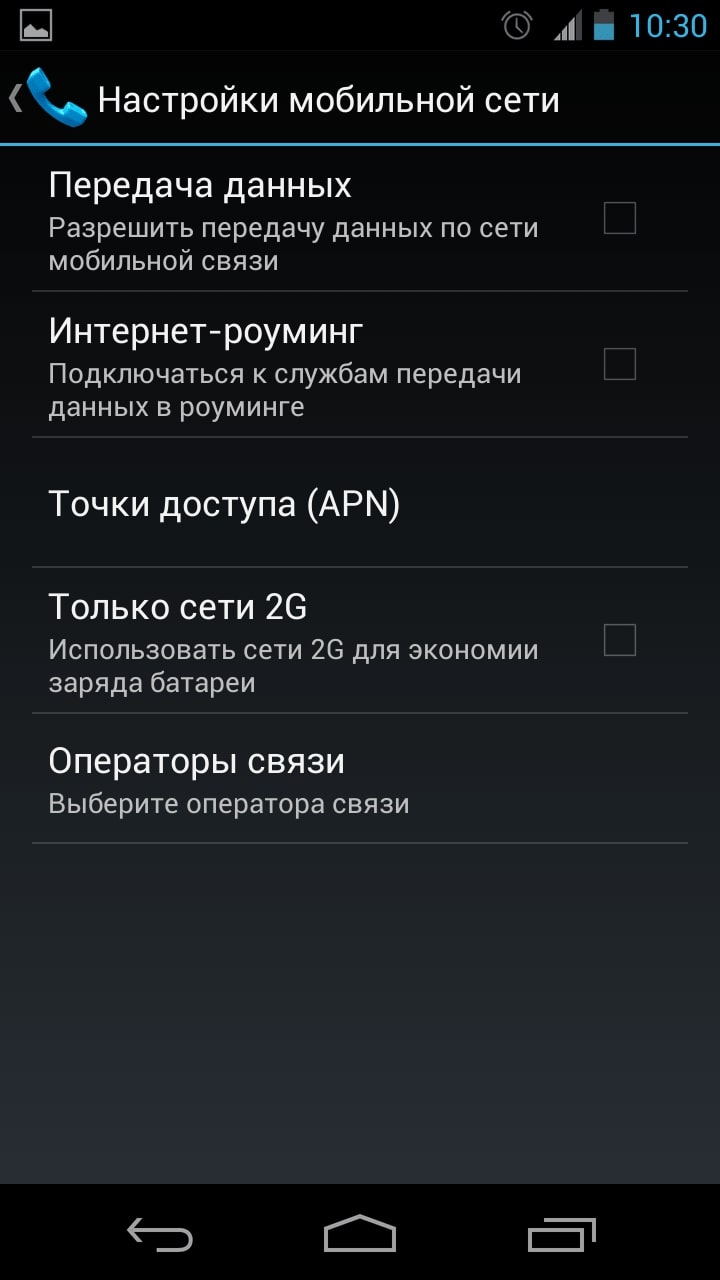This screenshot has width=720, height=1280.
Task: Open Операторы связи
Action: point(360,779)
